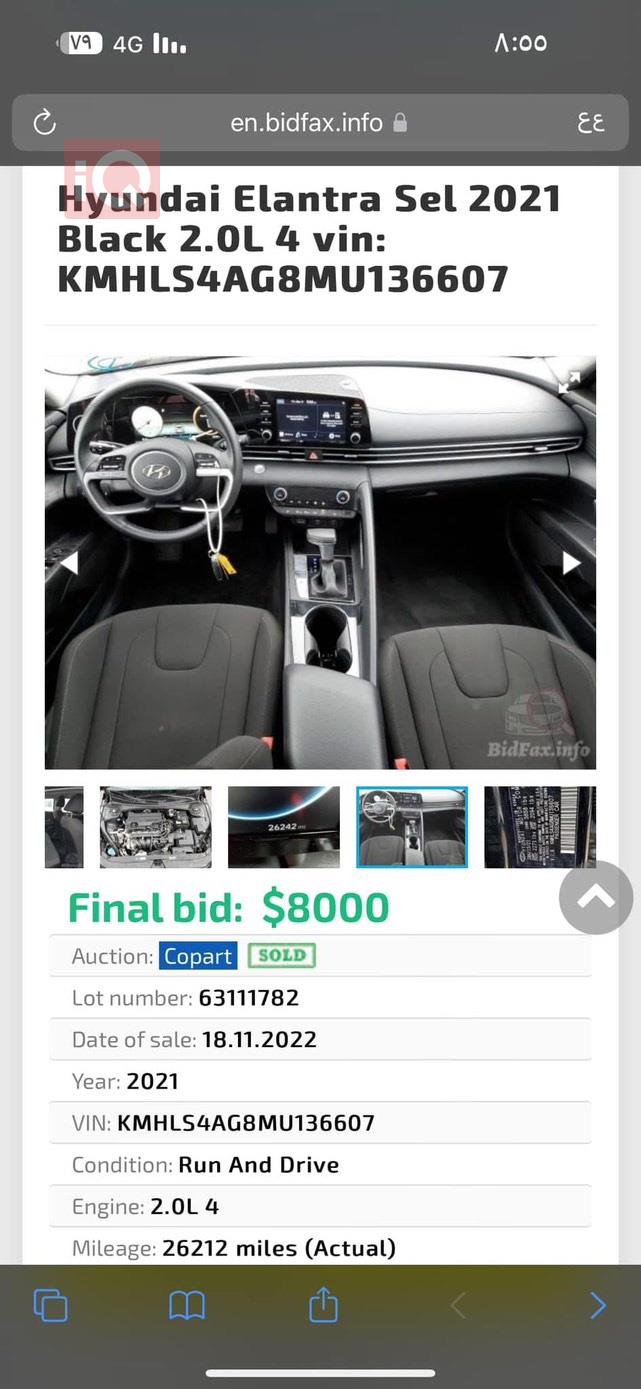Select the dashboard interior thumbnail
The image size is (641, 1389).
pyautogui.click(x=412, y=827)
